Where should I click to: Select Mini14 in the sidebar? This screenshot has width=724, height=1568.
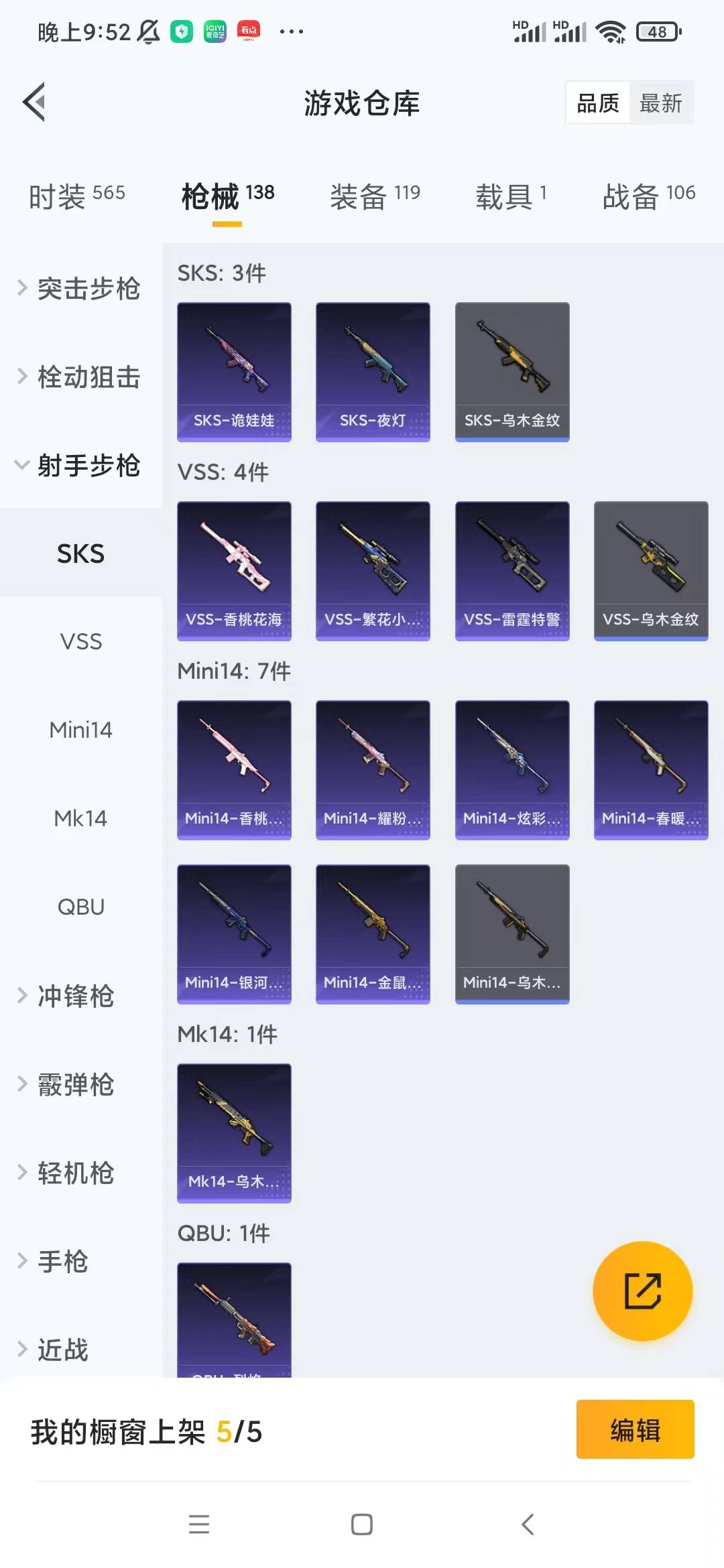(x=80, y=730)
